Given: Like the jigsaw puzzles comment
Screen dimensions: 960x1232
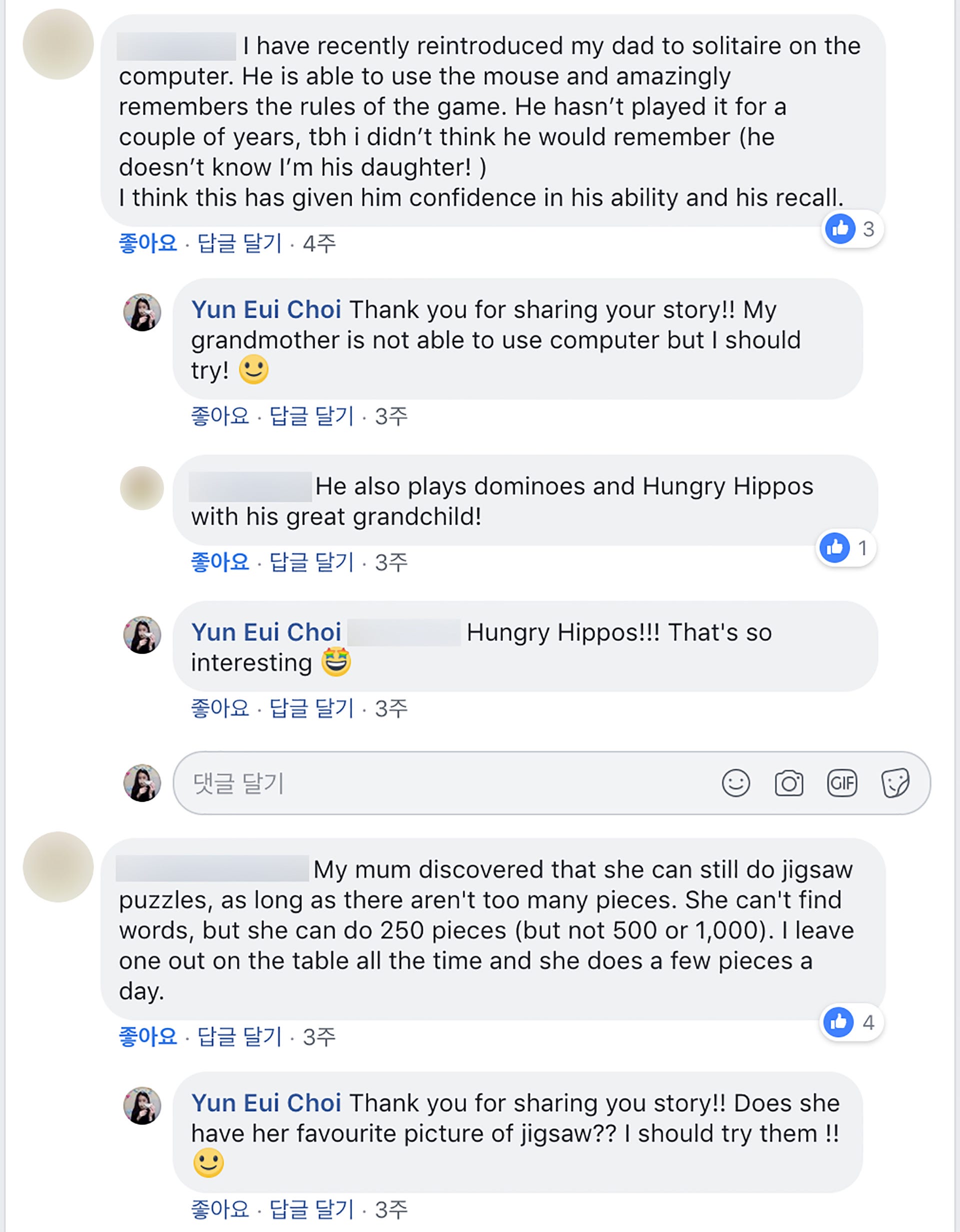Looking at the screenshot, I should pos(147,1036).
